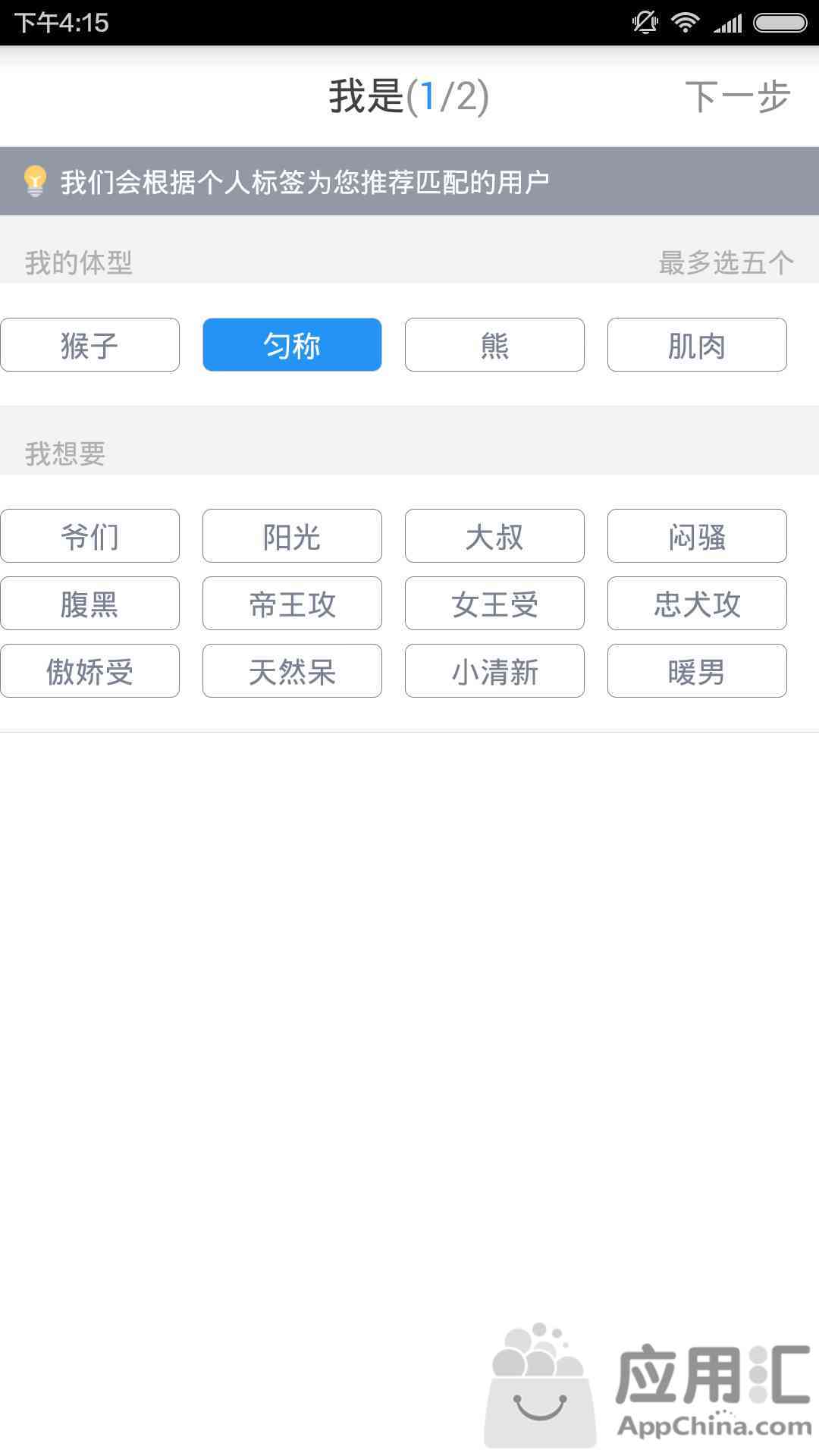Deselect the highlighted 匀称 tag
The image size is (819, 1456).
click(x=292, y=345)
